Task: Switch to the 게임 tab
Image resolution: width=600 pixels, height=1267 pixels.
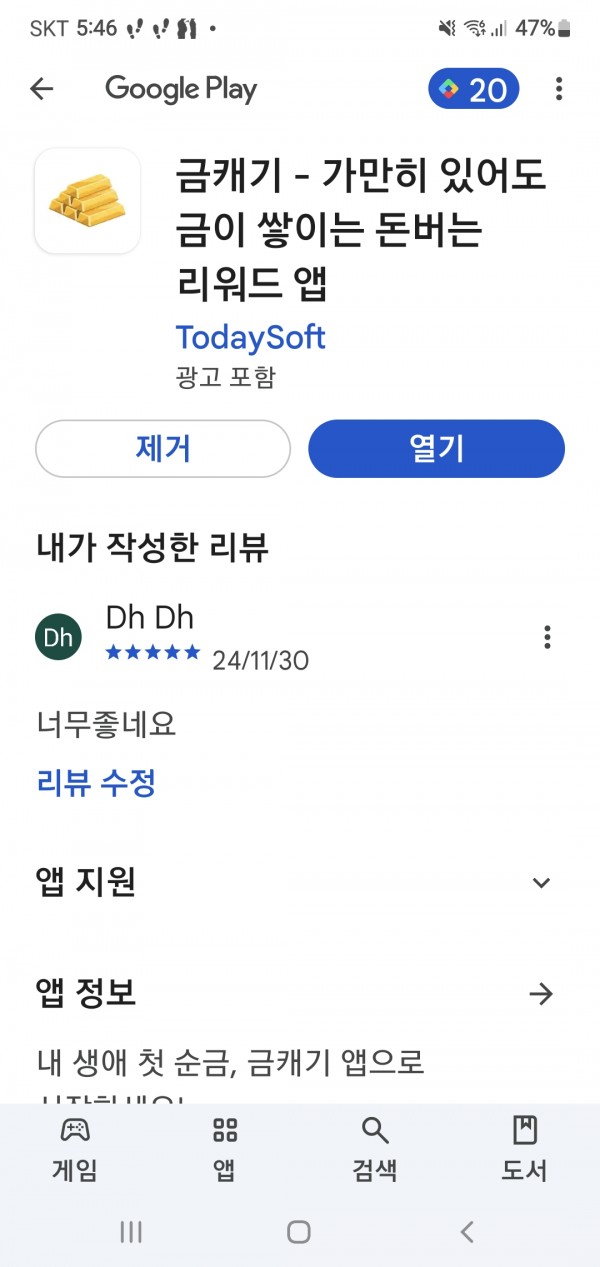Action: tap(75, 1150)
